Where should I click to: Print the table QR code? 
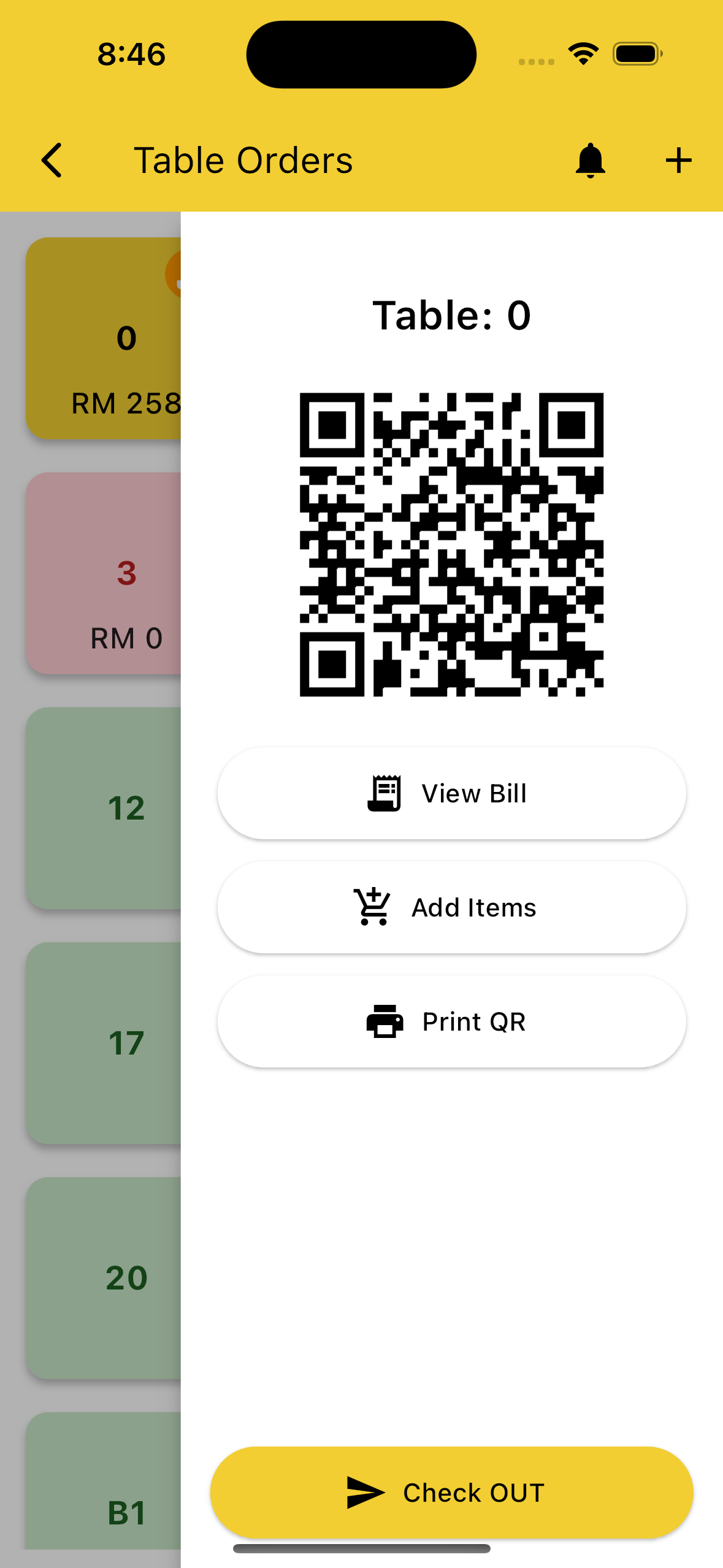(x=452, y=1021)
